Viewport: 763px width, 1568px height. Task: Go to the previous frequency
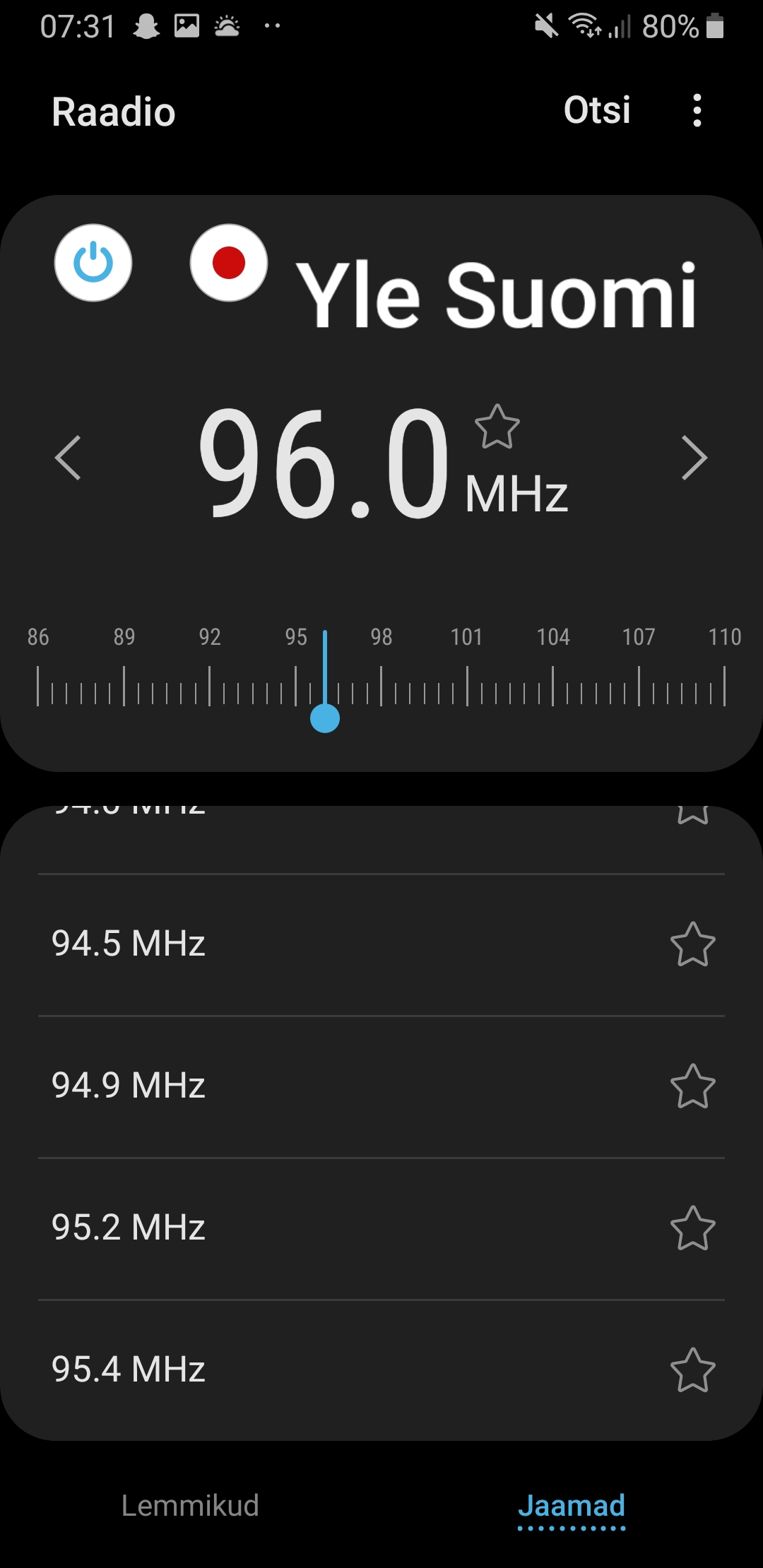[x=68, y=458]
